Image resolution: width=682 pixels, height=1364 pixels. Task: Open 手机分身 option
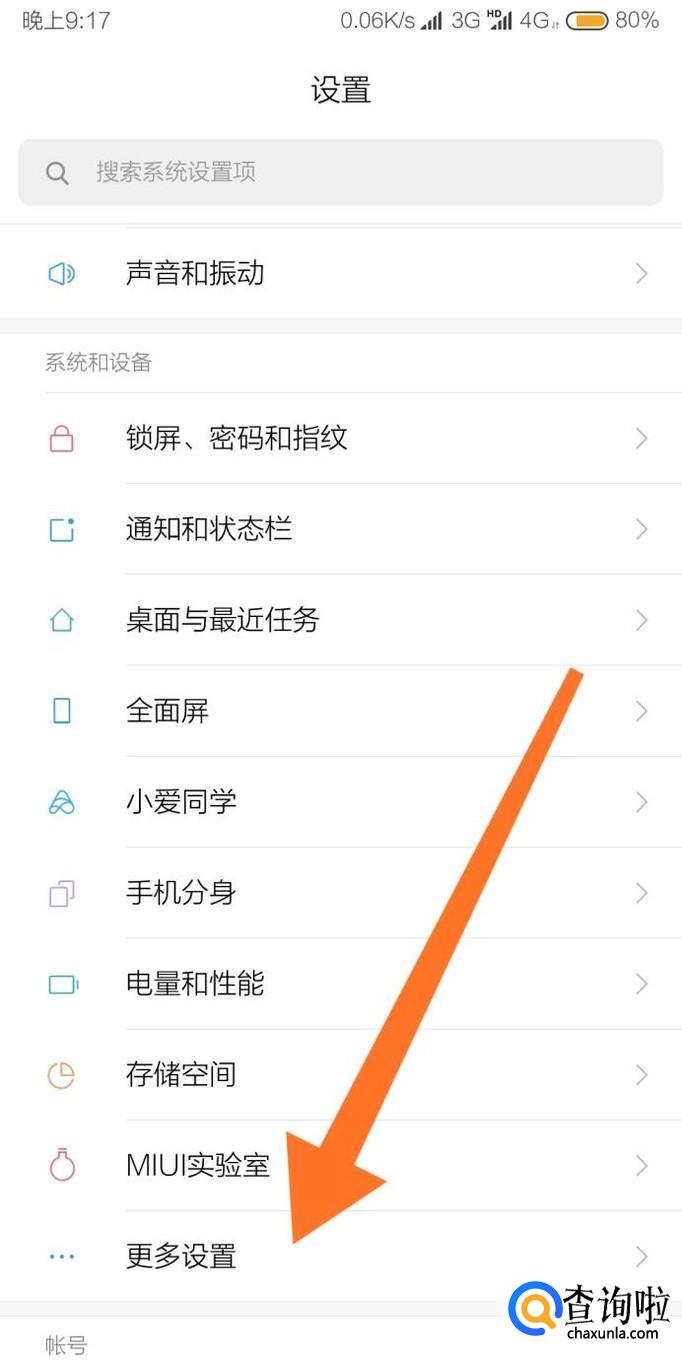coord(181,893)
